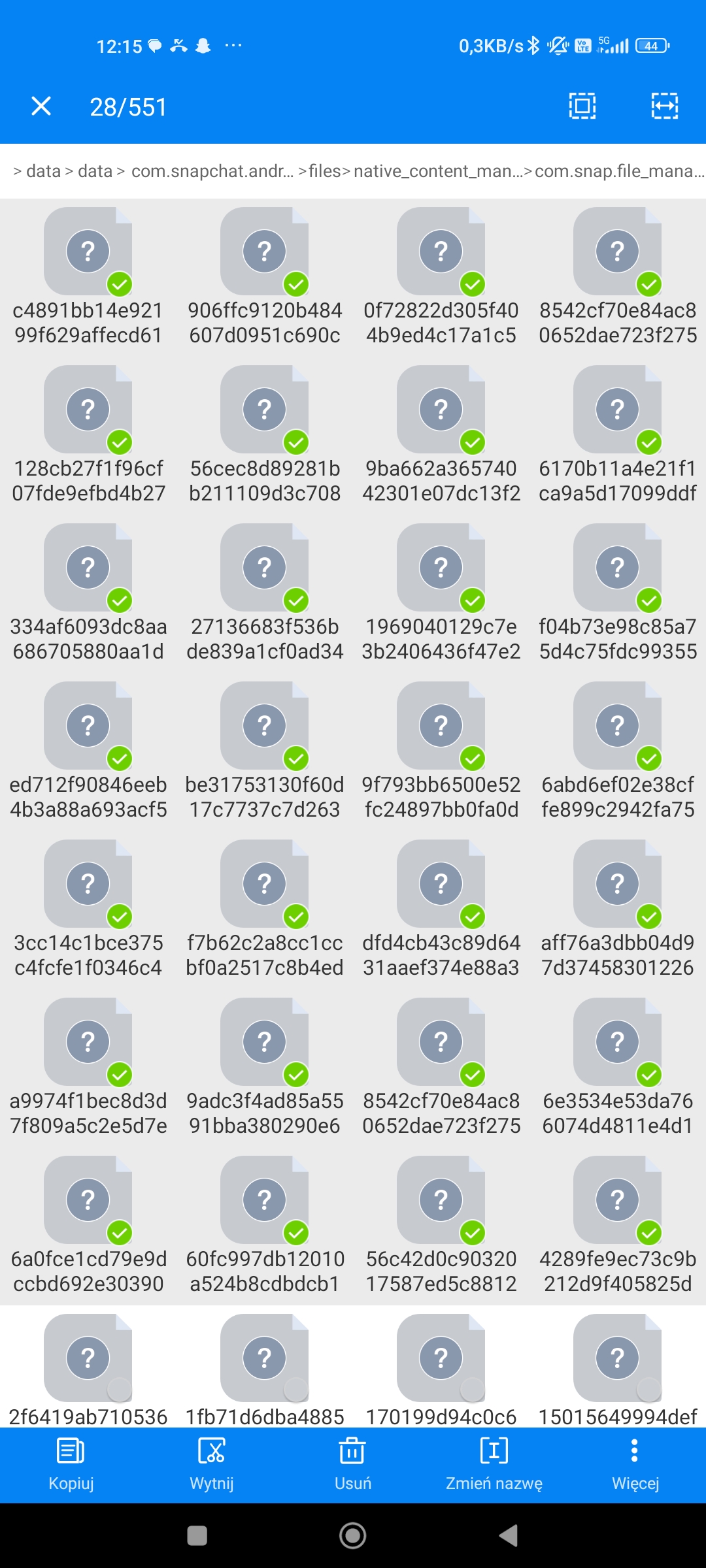Tap Kopiuj to copy selected files
The width and height of the screenshot is (706, 1568).
[71, 1463]
